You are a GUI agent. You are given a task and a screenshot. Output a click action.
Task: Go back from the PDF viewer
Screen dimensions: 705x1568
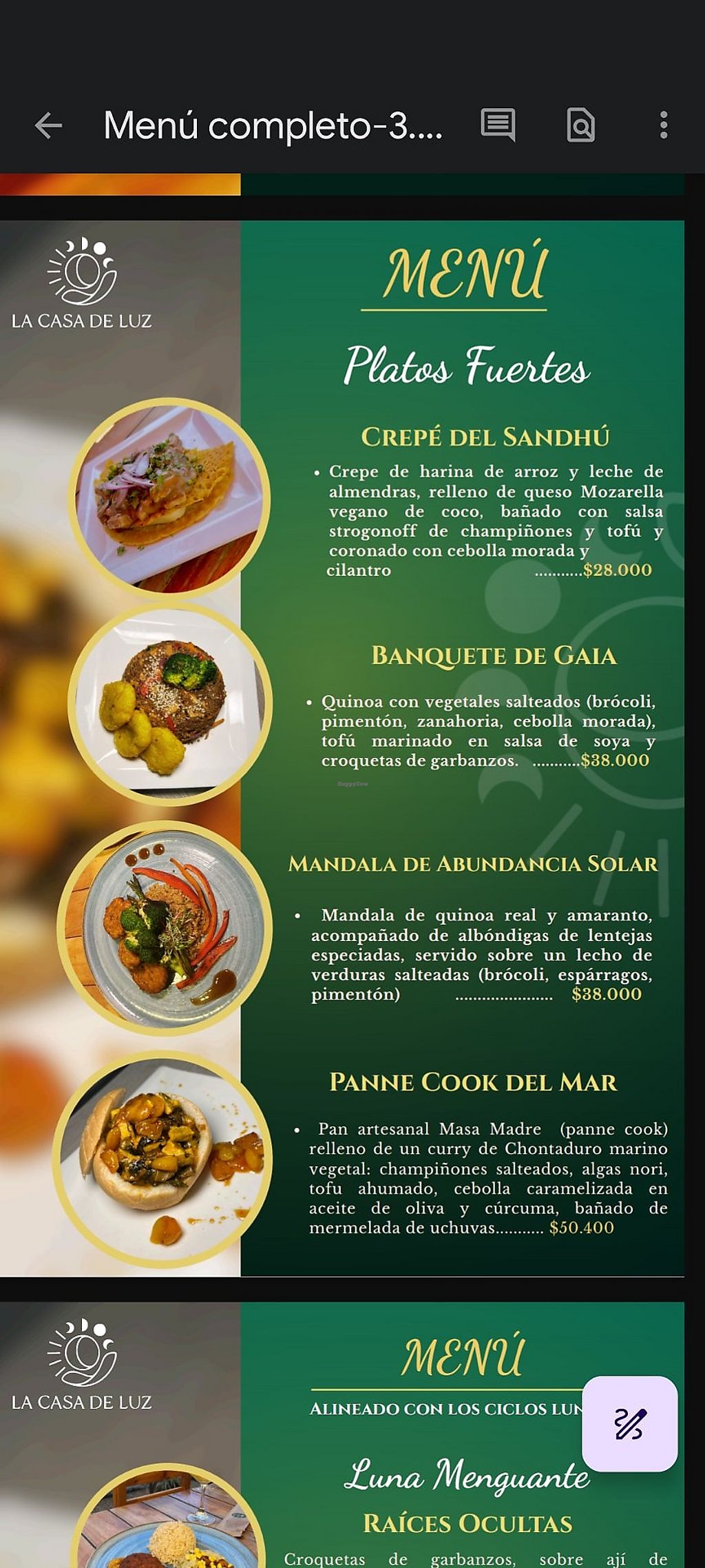[48, 125]
